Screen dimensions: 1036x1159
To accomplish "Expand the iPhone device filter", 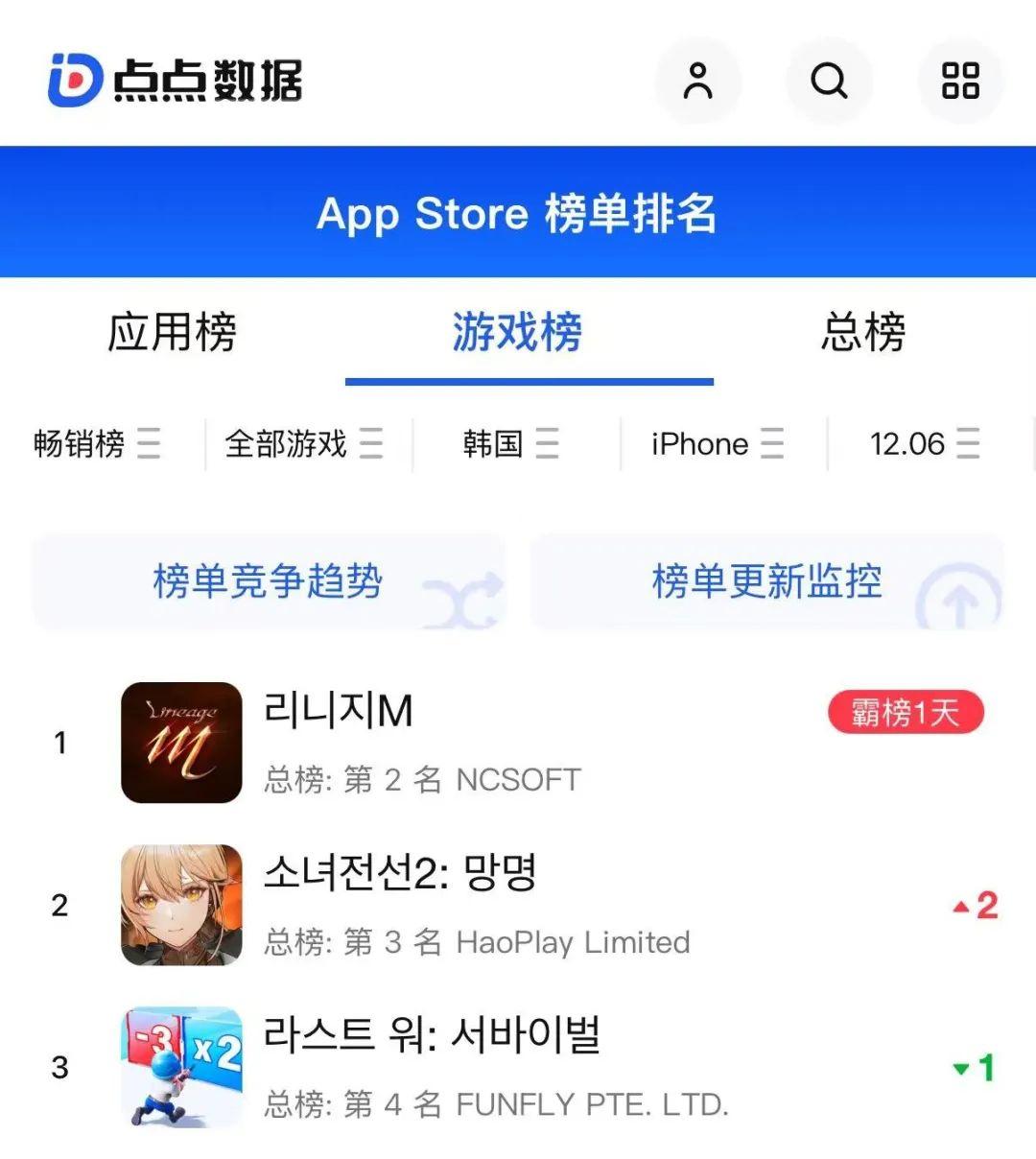I will click(x=717, y=443).
